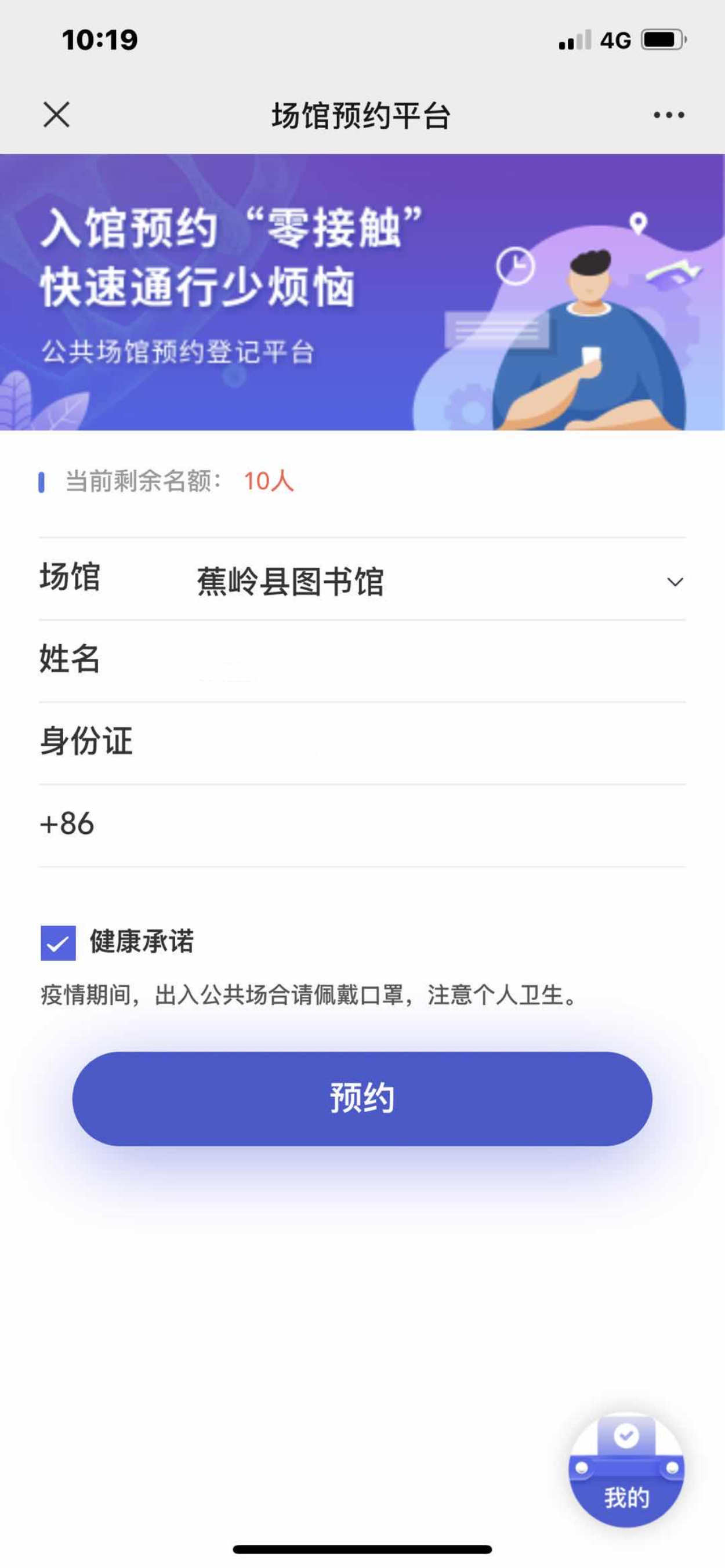
Task: Submit the form with 预约 button
Action: tap(362, 1099)
